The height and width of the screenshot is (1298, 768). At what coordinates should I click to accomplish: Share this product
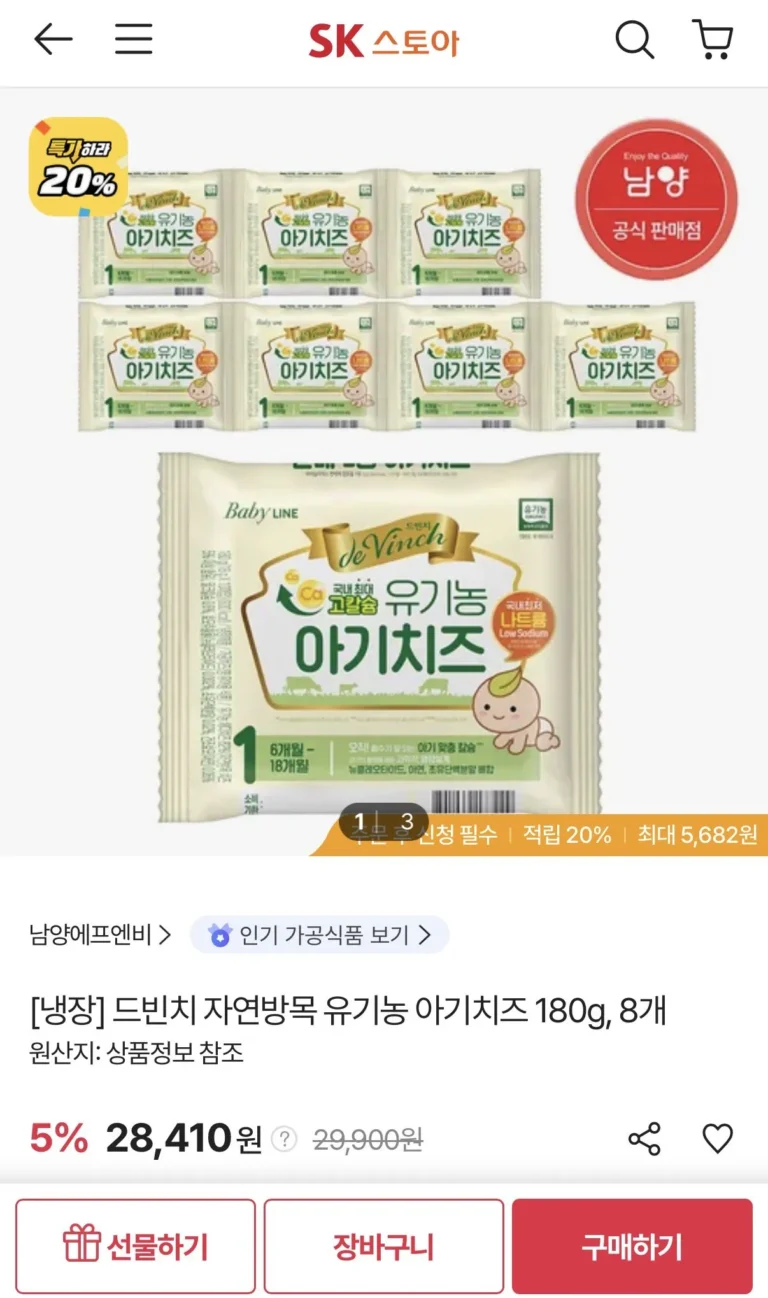tap(644, 1138)
